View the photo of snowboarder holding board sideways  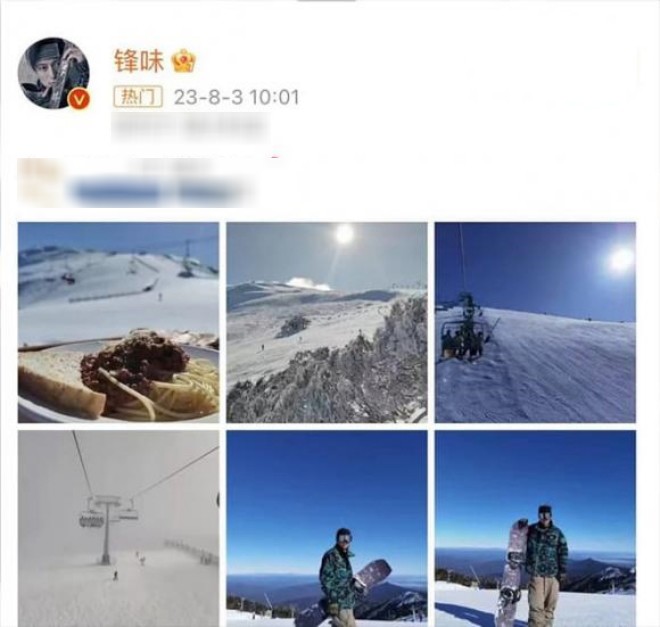pyautogui.click(x=327, y=528)
